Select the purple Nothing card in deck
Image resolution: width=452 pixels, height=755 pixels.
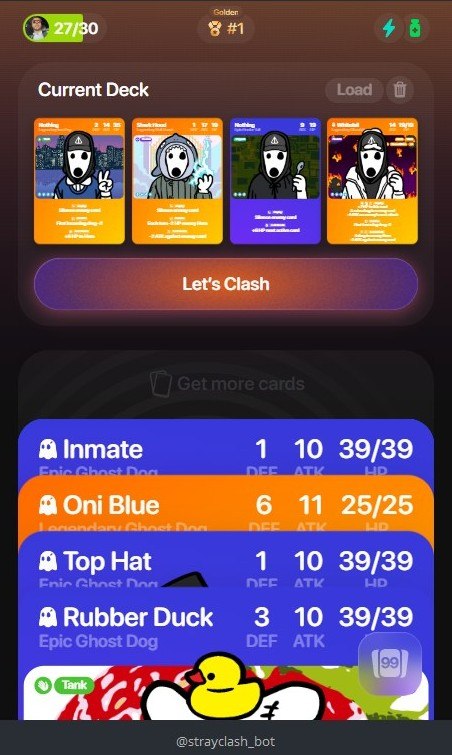pyautogui.click(x=275, y=181)
